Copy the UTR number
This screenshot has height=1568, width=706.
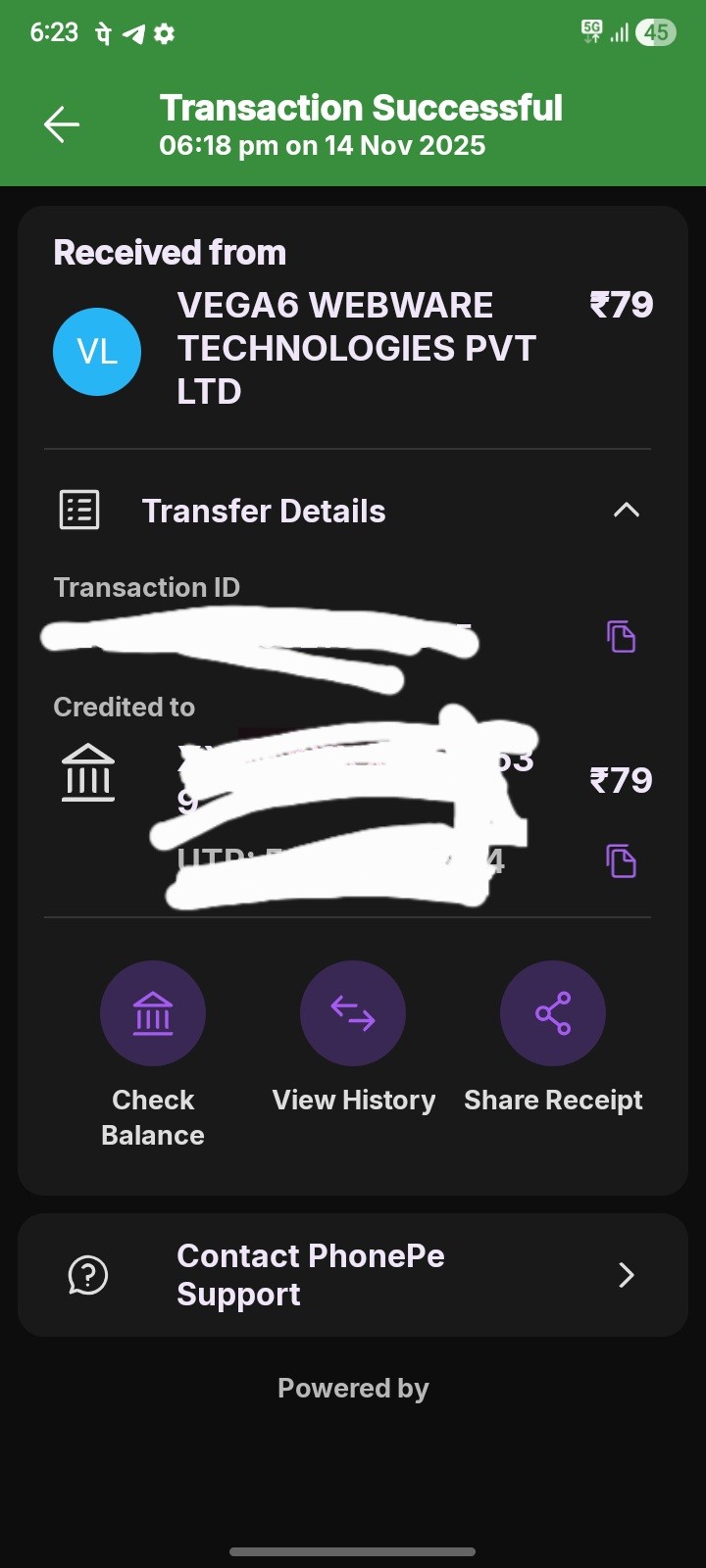pyautogui.click(x=621, y=861)
